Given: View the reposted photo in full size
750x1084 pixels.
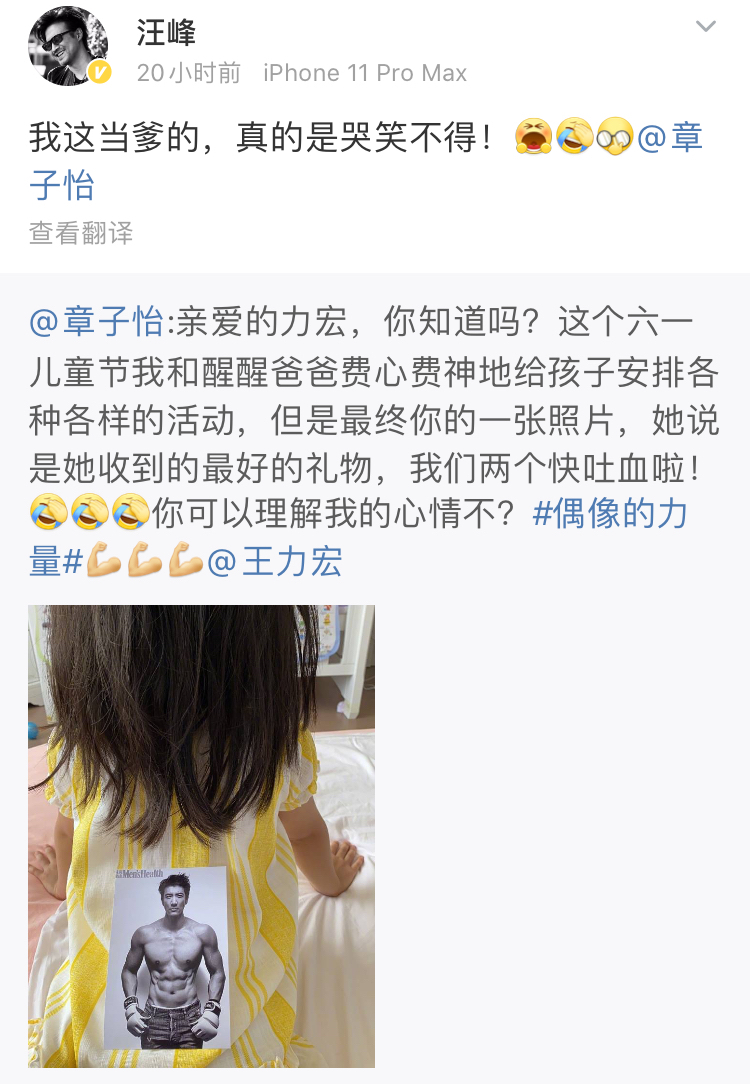Looking at the screenshot, I should [201, 836].
